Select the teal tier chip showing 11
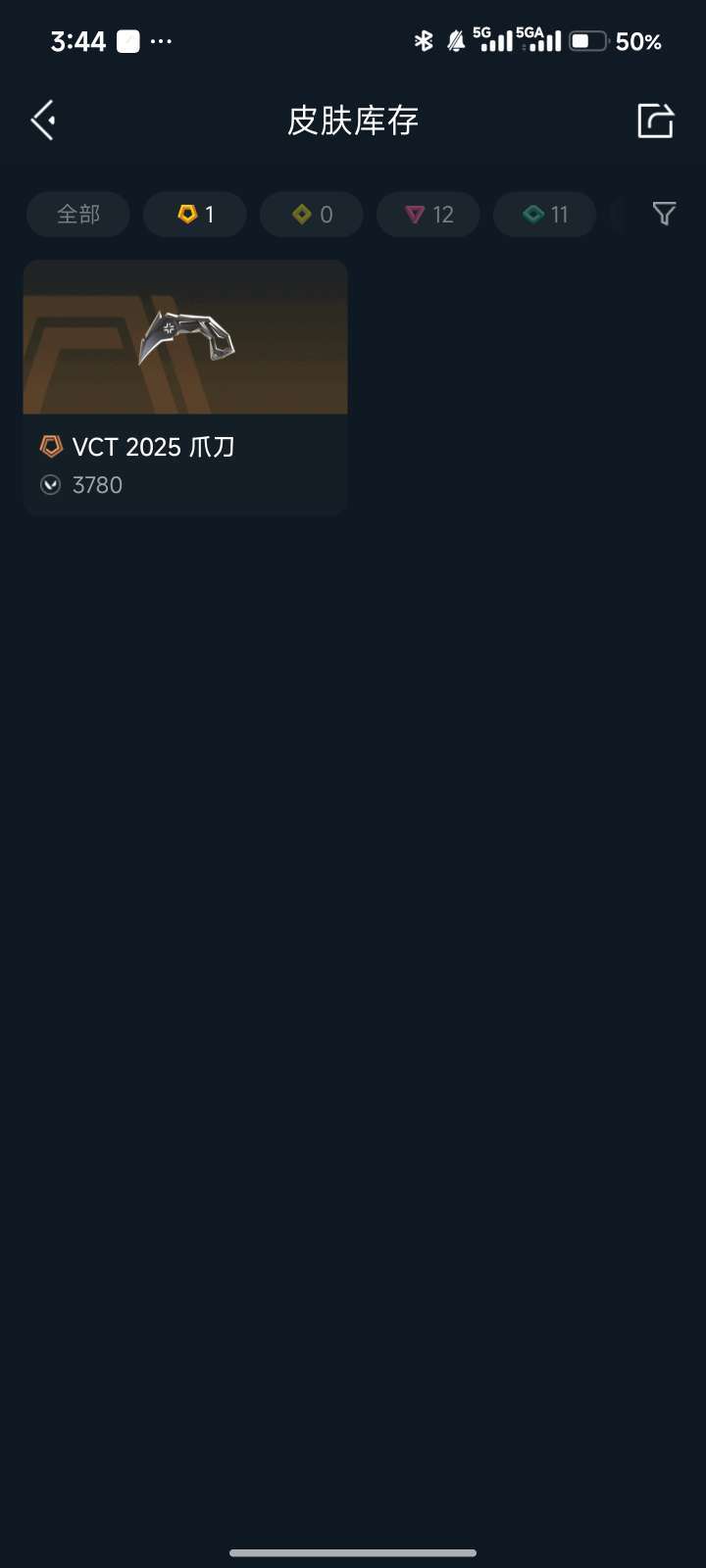Viewport: 706px width, 1568px height. [x=544, y=215]
